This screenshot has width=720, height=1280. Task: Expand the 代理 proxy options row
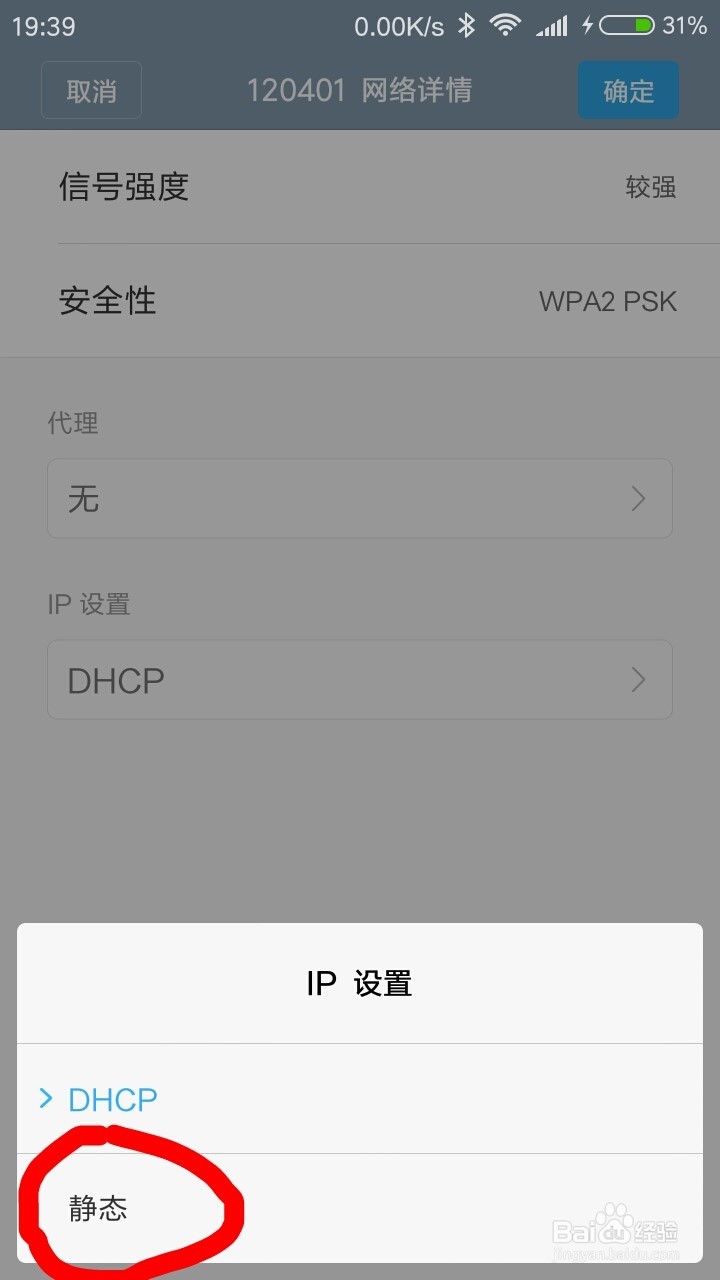point(358,498)
